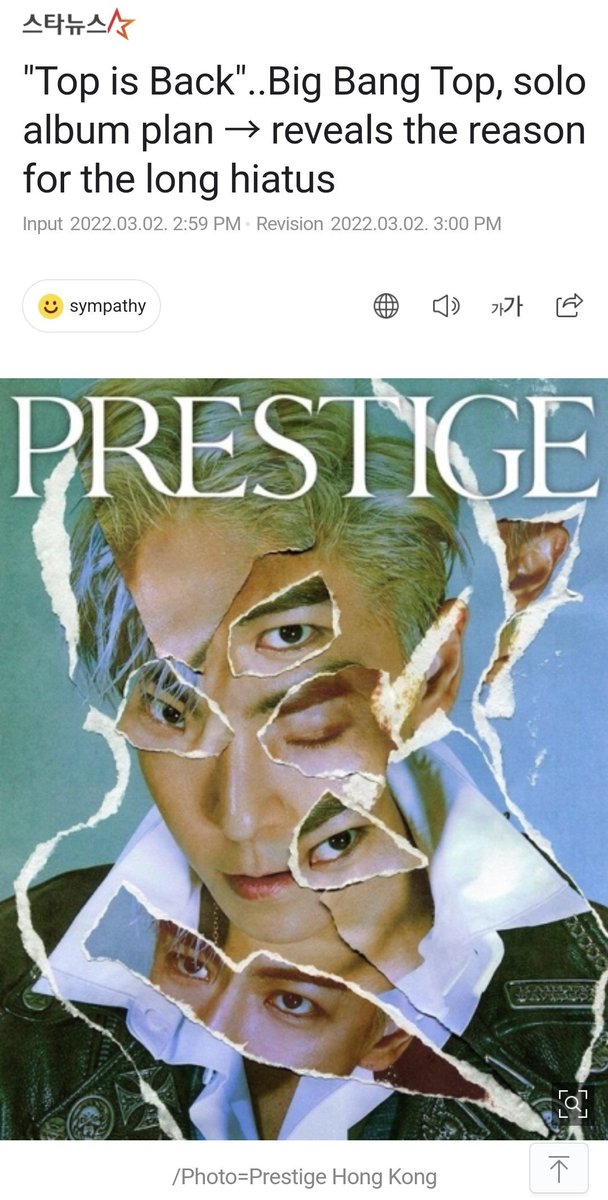Image resolution: width=608 pixels, height=1200 pixels.
Task: Share this article
Action: [569, 304]
